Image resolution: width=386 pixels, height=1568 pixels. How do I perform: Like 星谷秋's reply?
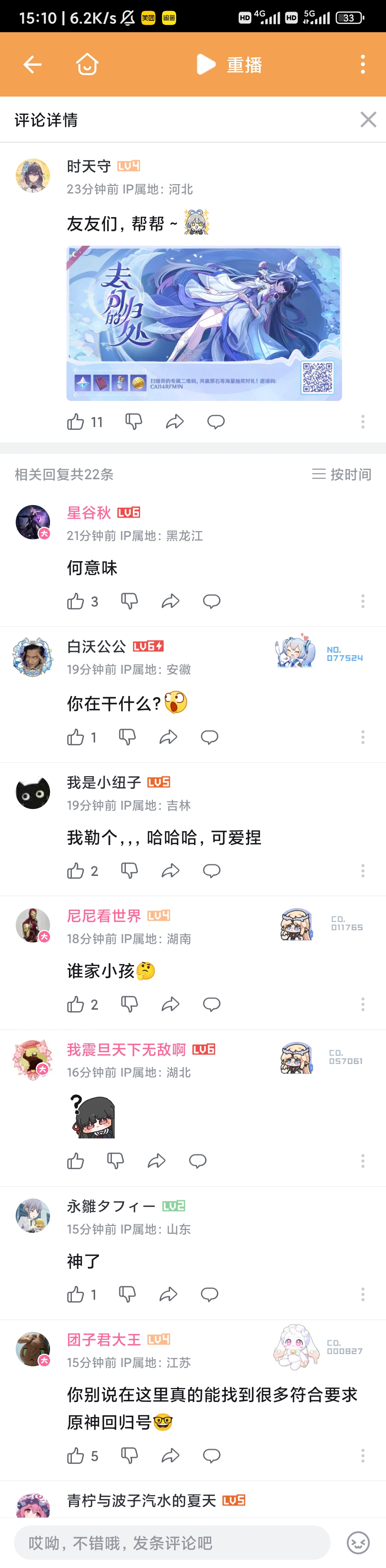76,602
